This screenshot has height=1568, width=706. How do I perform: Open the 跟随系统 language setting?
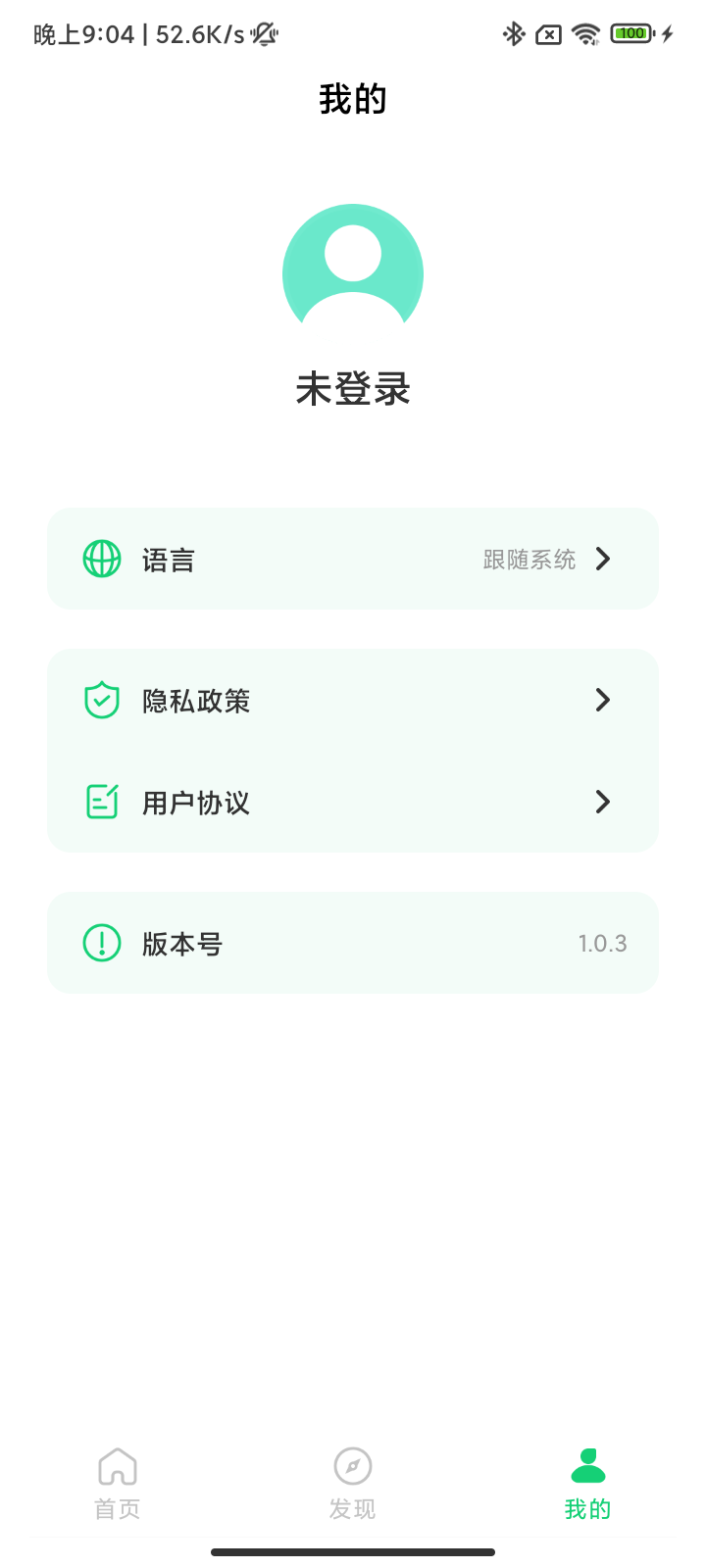pos(530,559)
